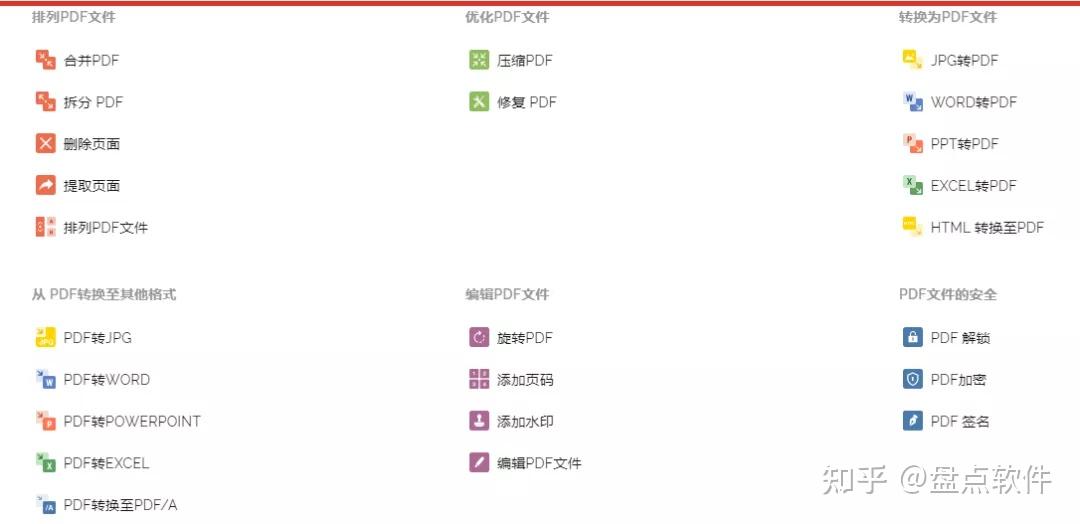Select 旋转PDF
The width and height of the screenshot is (1080, 524).
coord(524,338)
